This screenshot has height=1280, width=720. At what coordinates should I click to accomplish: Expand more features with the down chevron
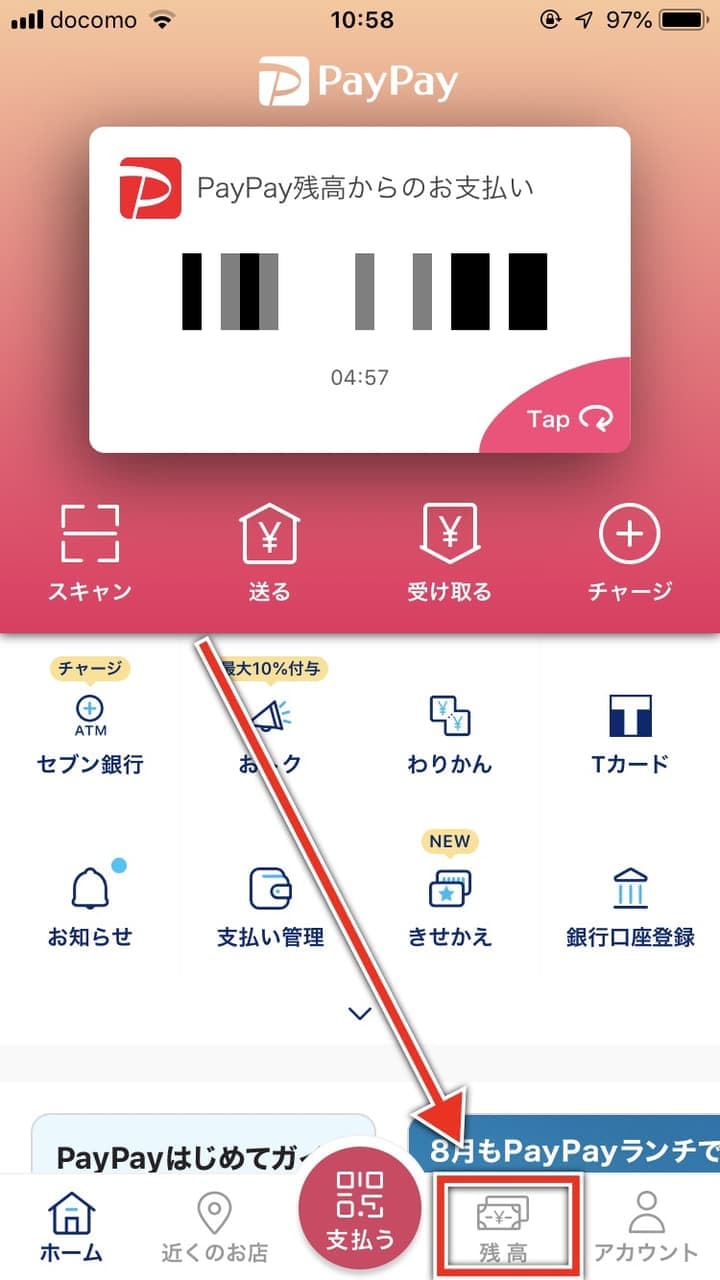tap(360, 1013)
